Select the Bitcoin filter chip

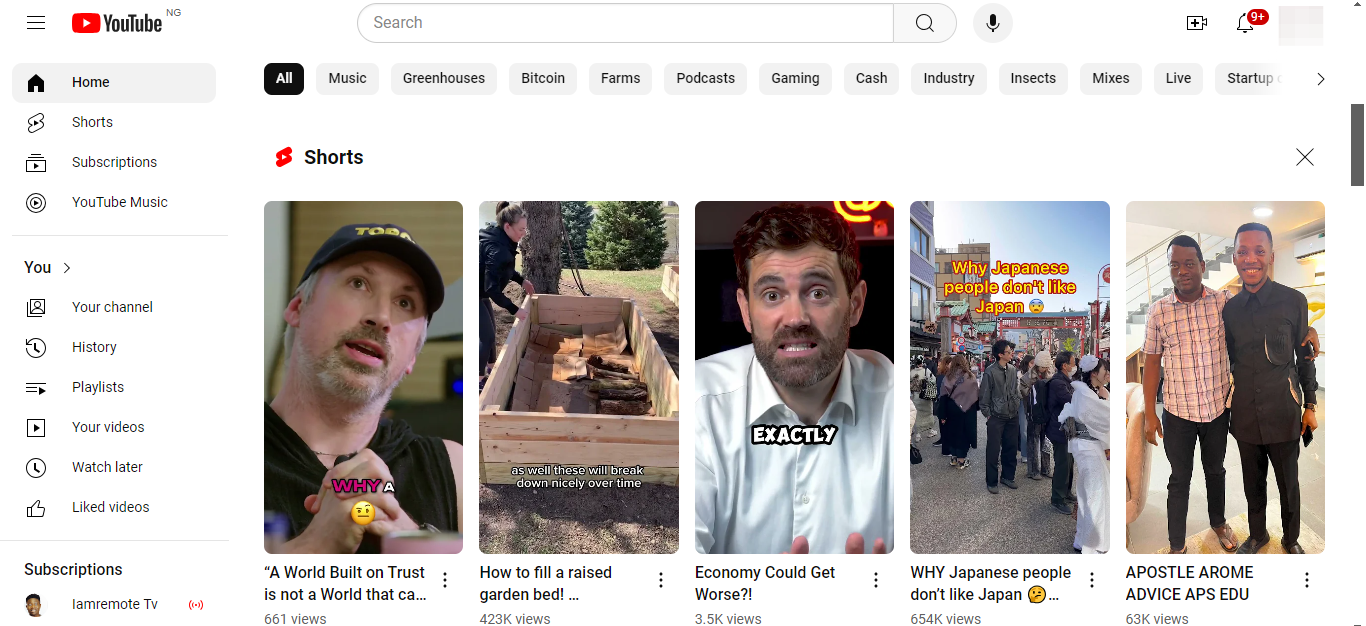coord(543,78)
